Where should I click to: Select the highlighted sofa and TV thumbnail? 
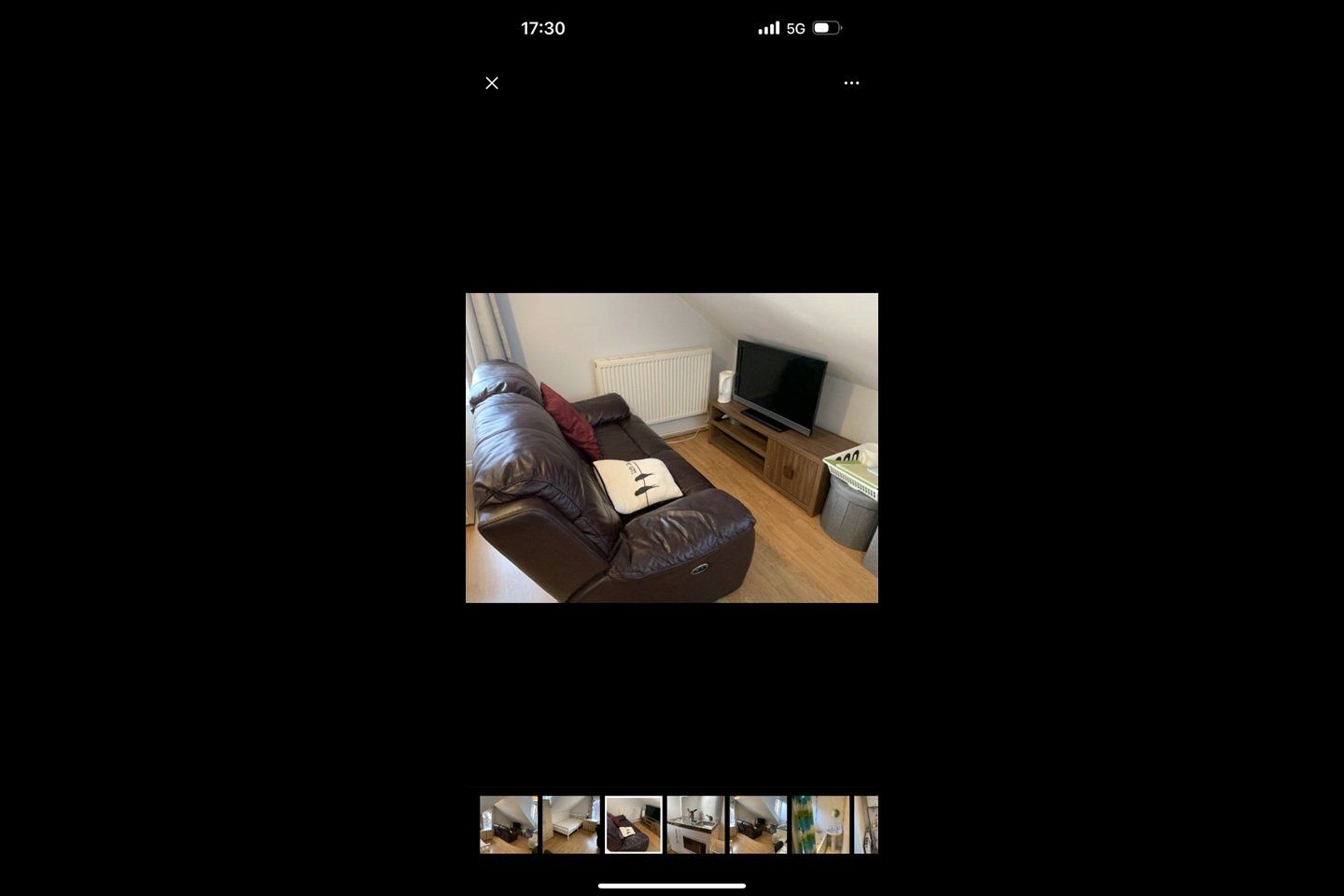(x=634, y=824)
